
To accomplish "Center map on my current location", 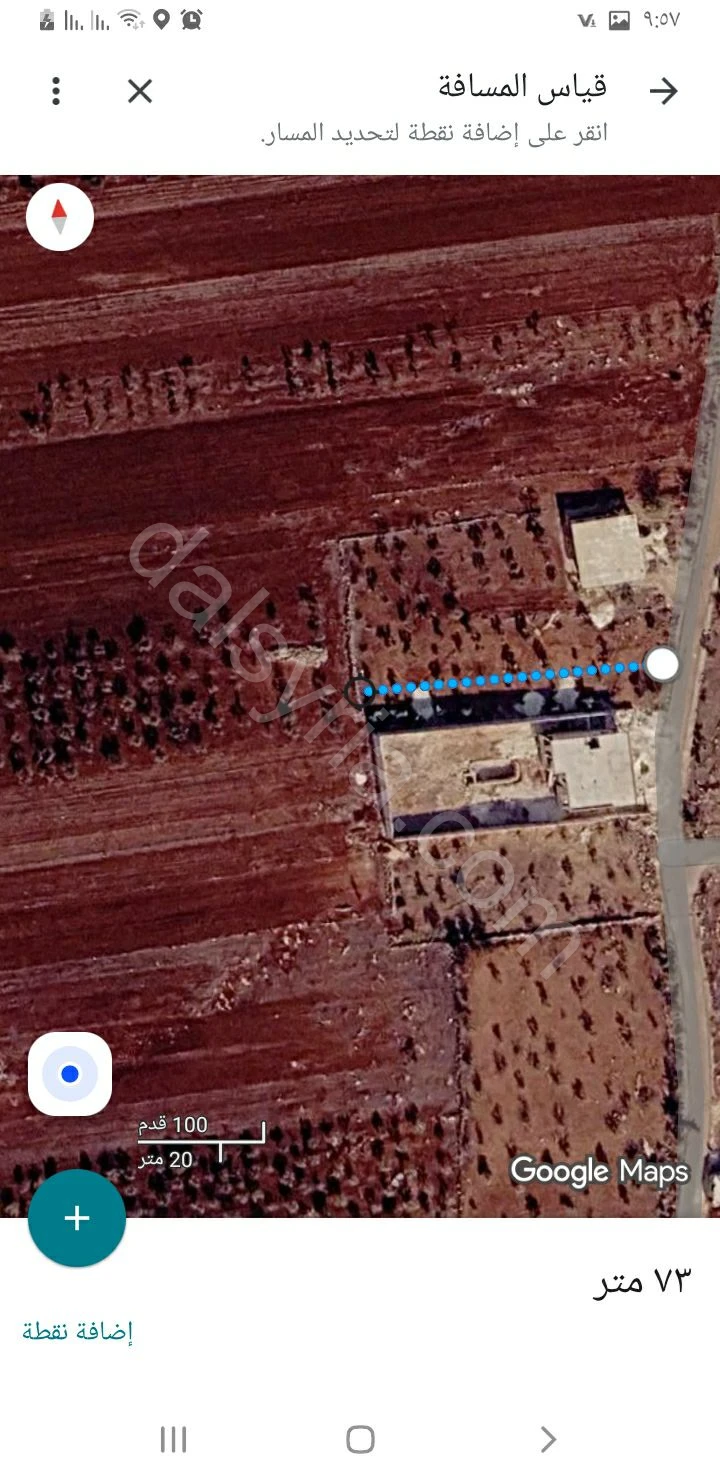I will coord(70,1074).
